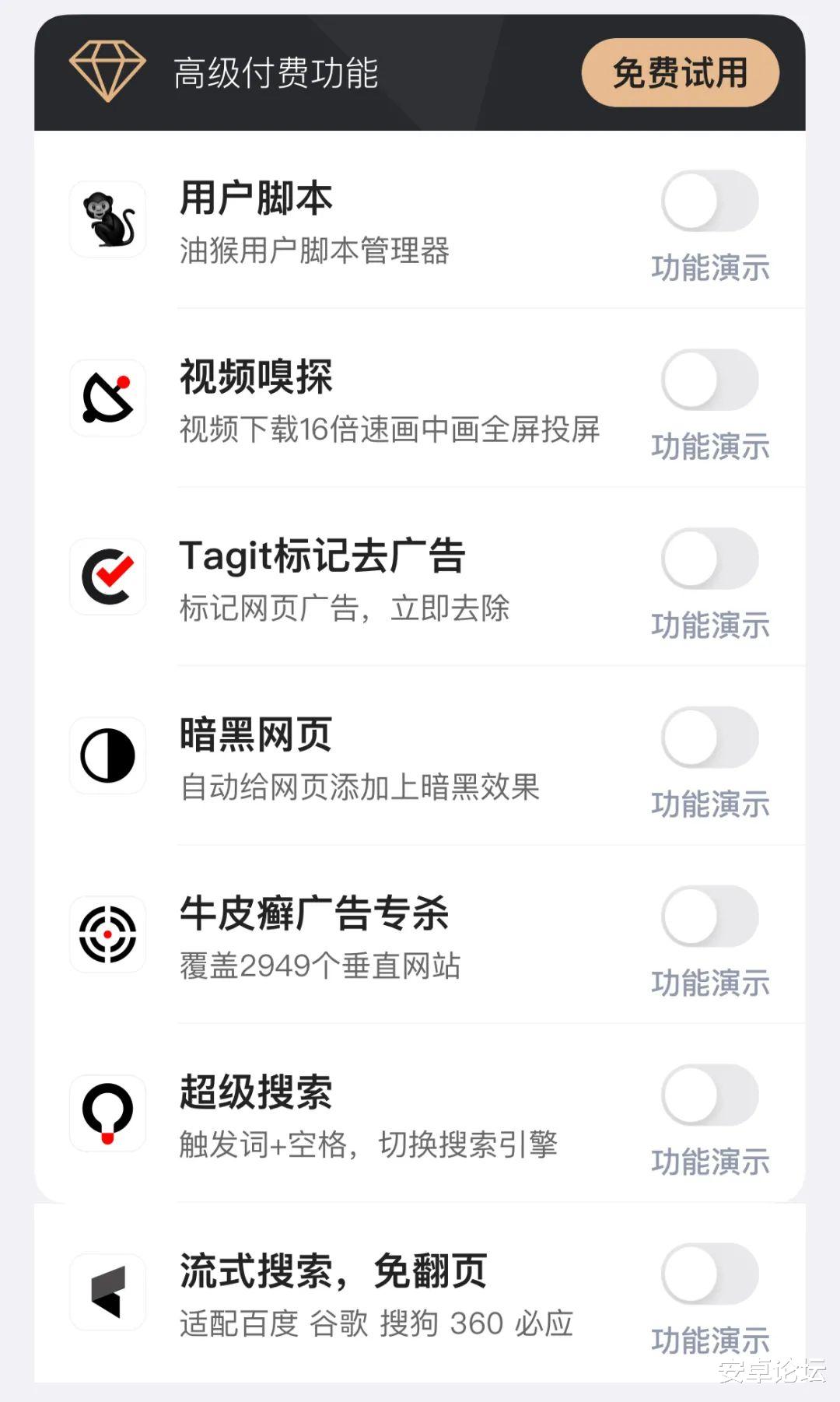Select the 超级搜索 magnifier icon
This screenshot has width=840, height=1402.
click(107, 1111)
